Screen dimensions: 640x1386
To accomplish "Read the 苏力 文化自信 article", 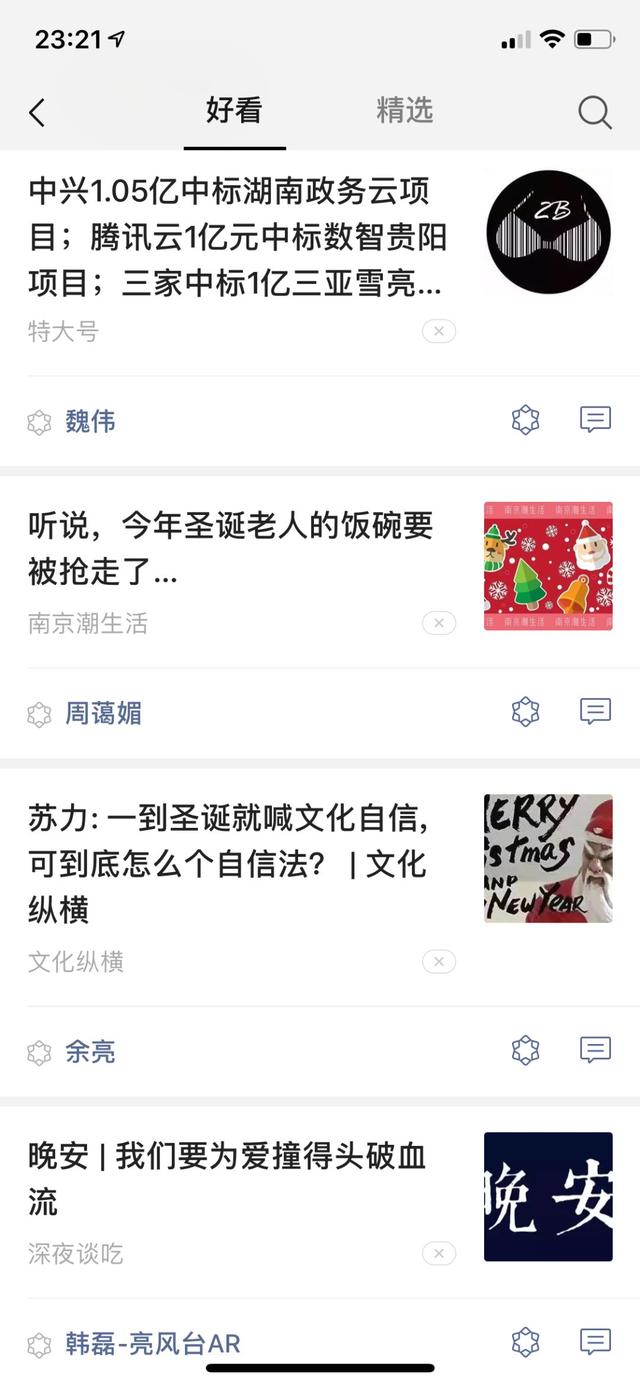I will [230, 864].
